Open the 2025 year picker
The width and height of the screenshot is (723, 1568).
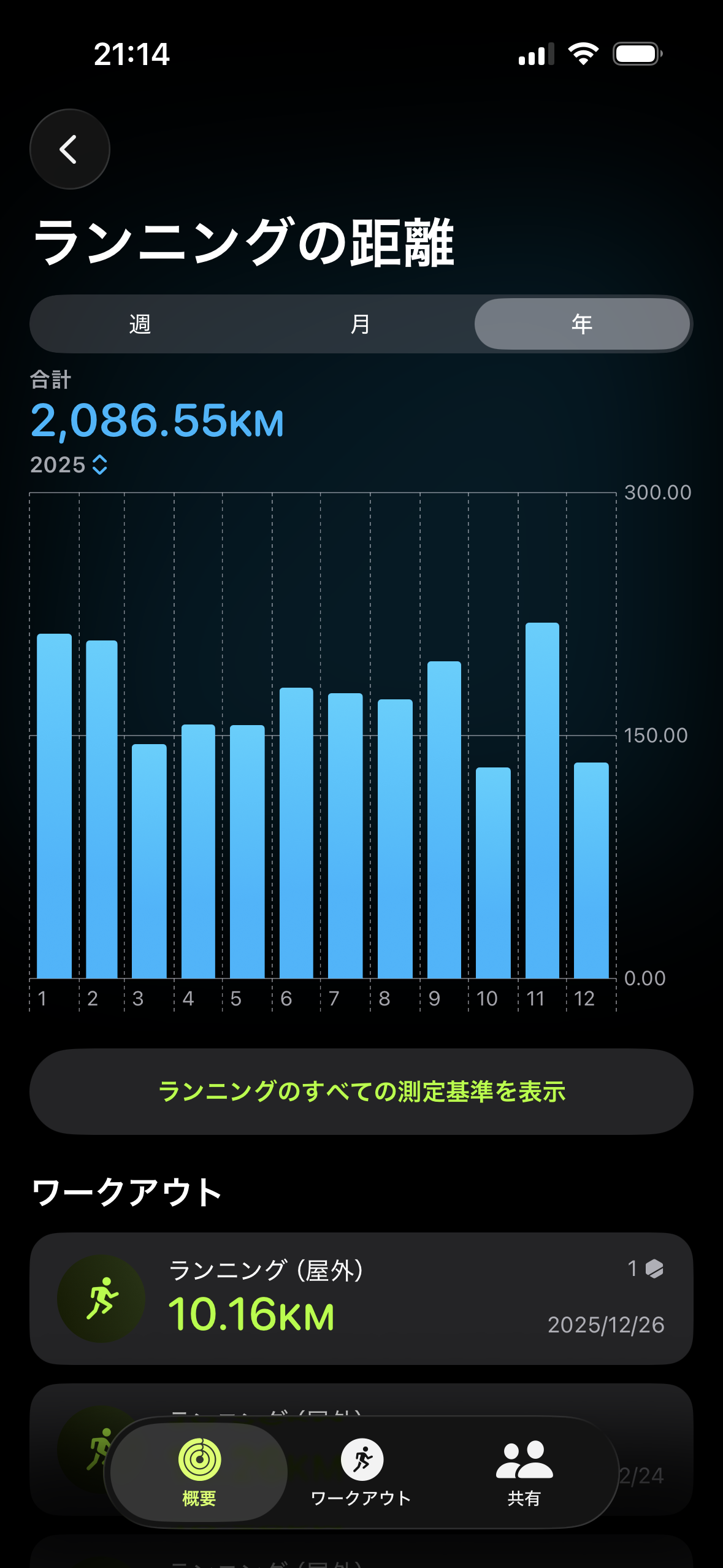click(69, 465)
